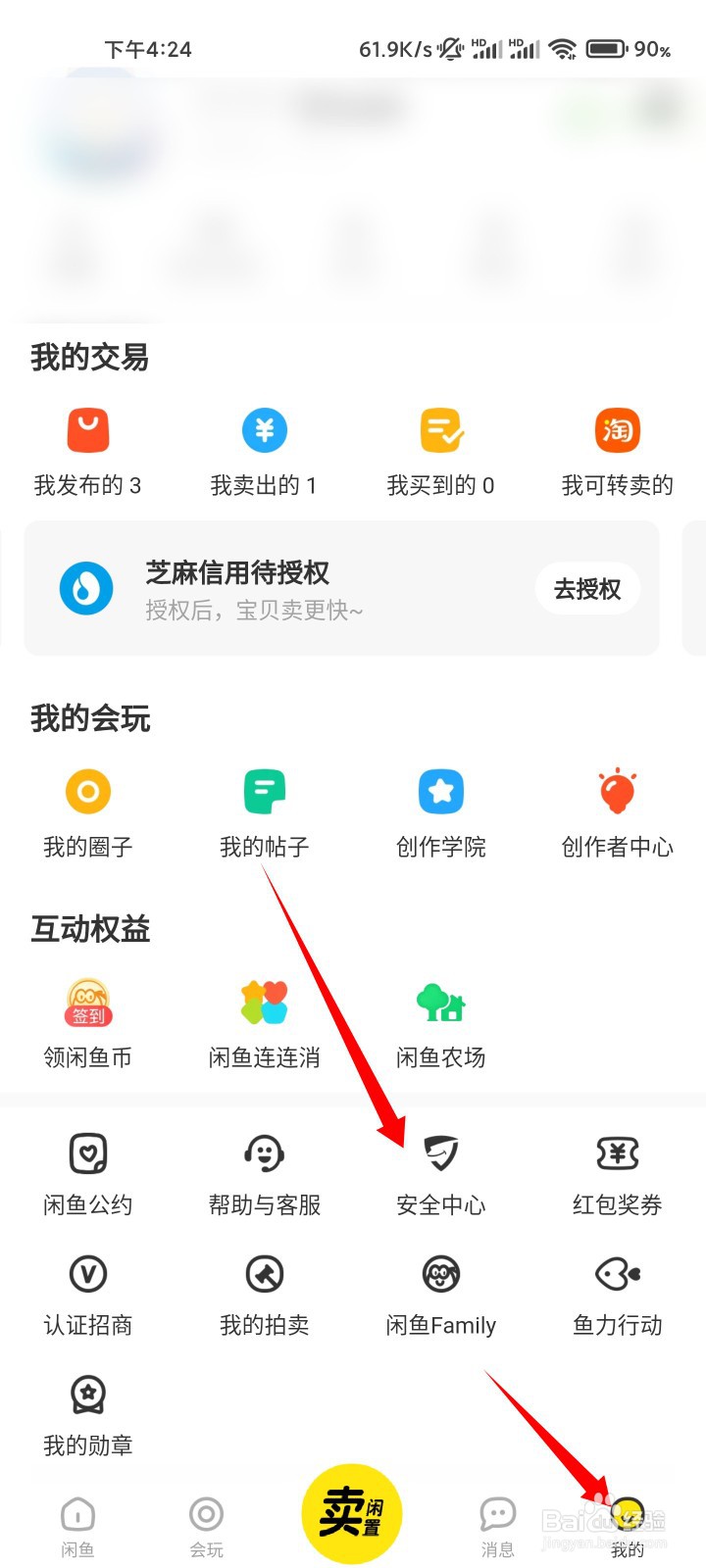Open 帮助与客服 help and support
Image resolution: width=706 pixels, height=1568 pixels.
263,1172
